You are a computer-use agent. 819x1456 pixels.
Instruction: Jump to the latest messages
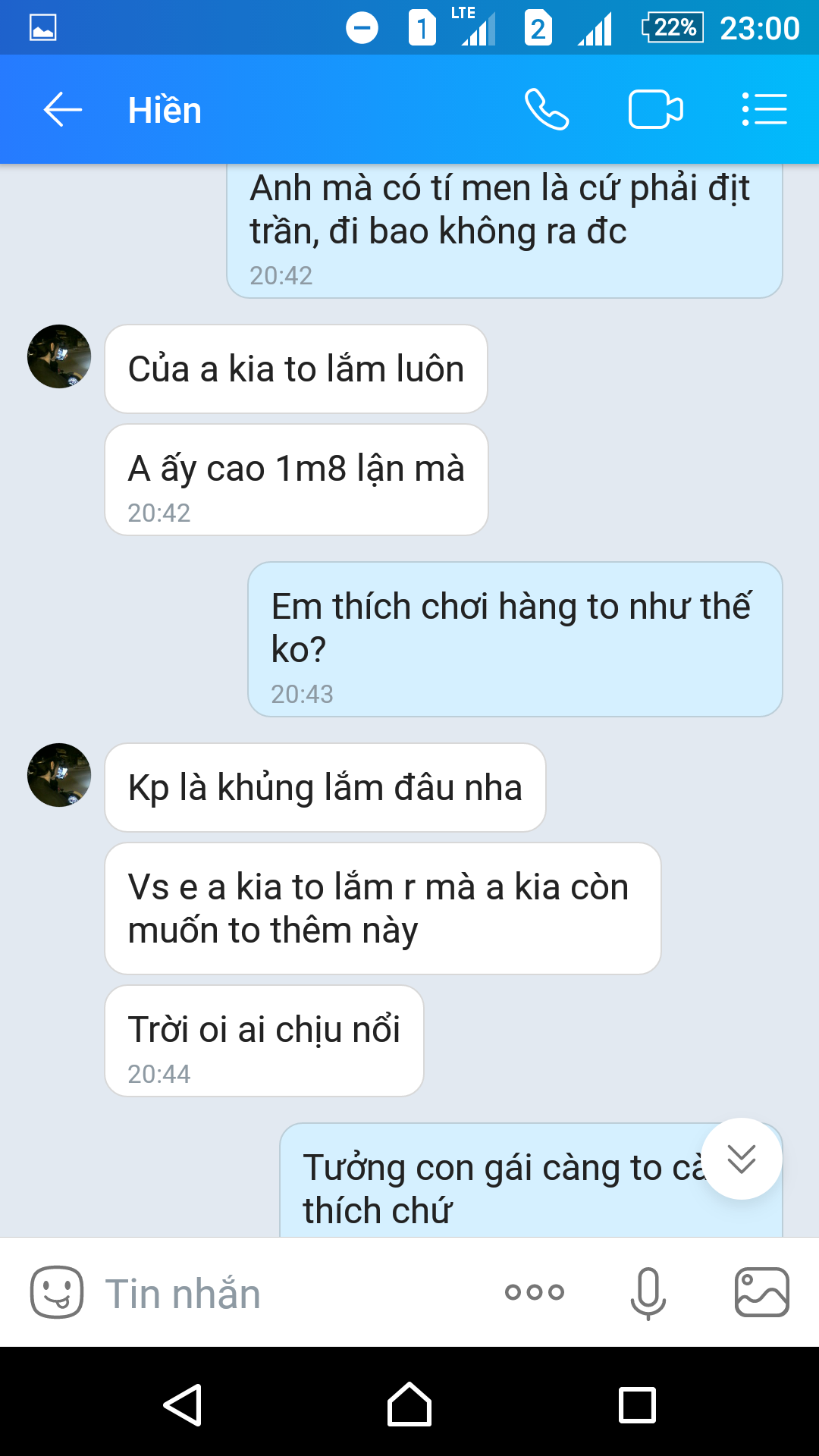coord(741,1159)
